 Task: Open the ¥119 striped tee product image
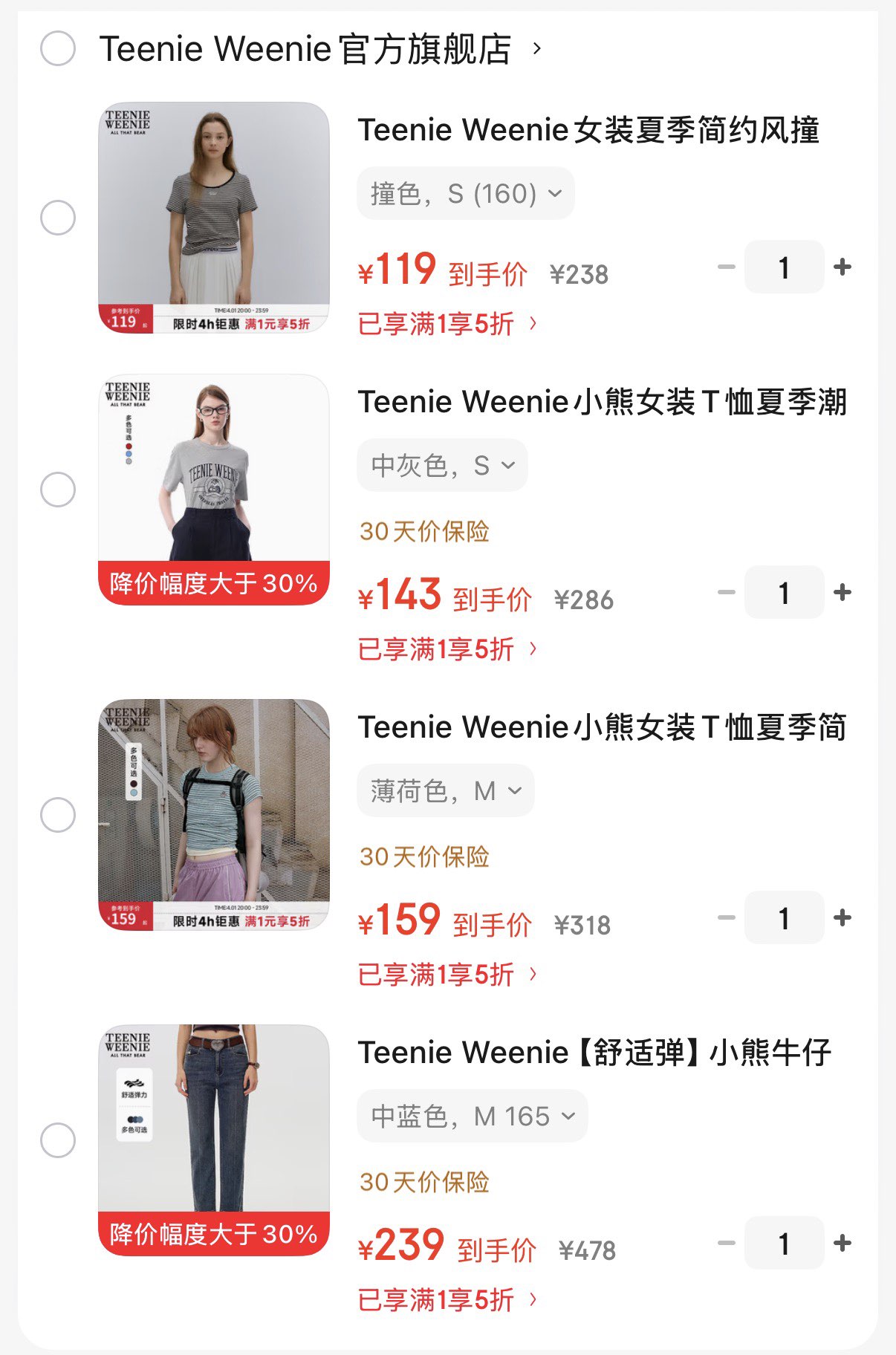click(x=214, y=217)
